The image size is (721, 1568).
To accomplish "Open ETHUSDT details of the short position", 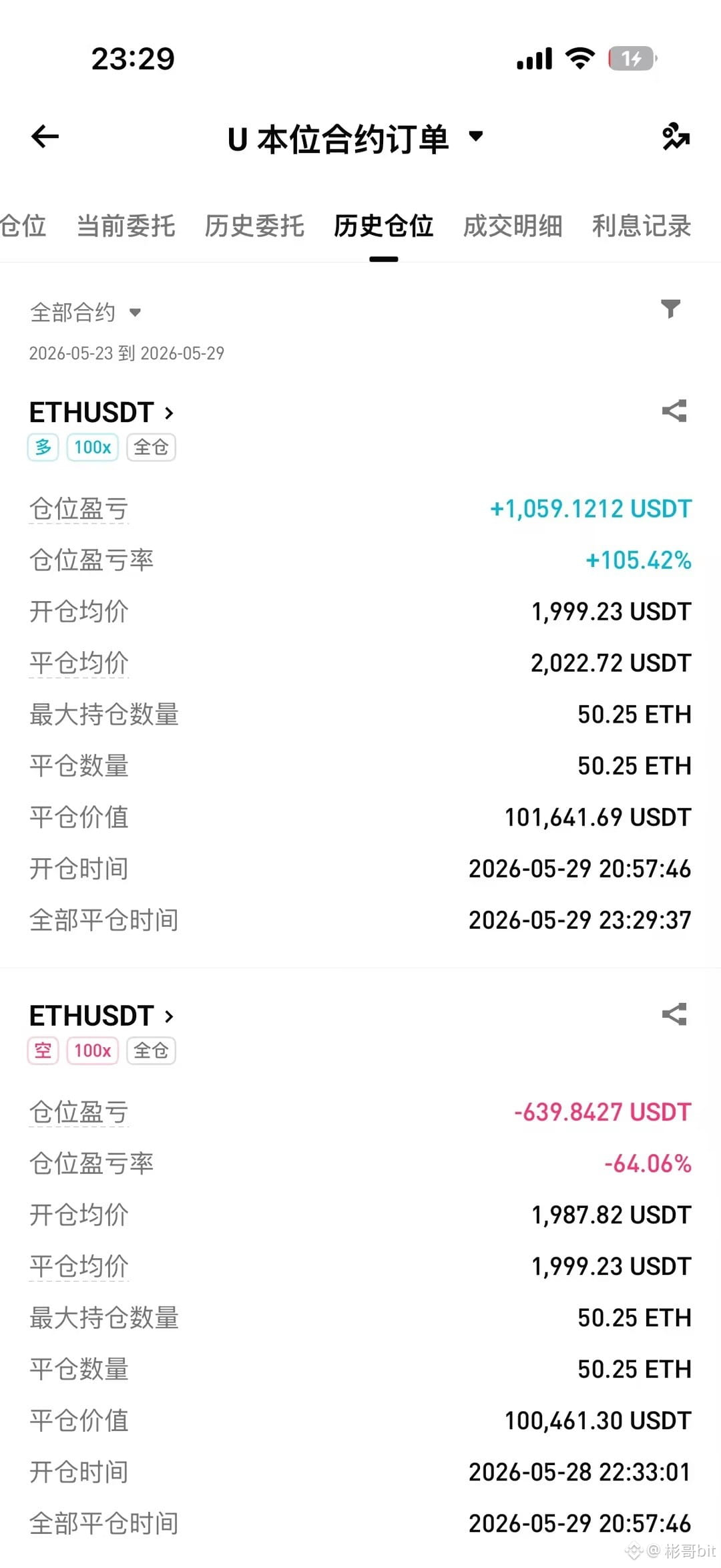I will coord(101,1016).
